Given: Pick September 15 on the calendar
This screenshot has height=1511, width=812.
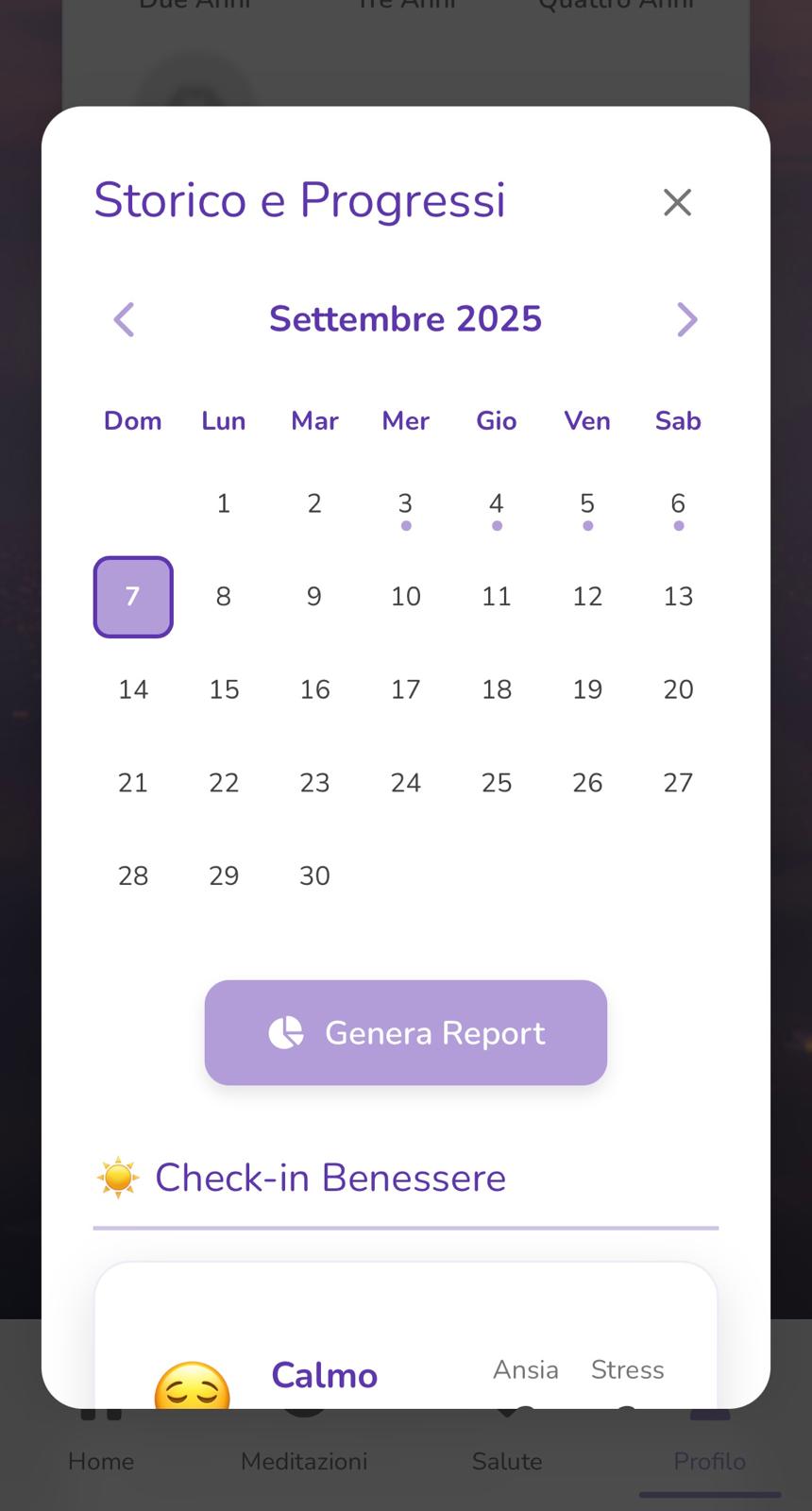Looking at the screenshot, I should click(224, 689).
